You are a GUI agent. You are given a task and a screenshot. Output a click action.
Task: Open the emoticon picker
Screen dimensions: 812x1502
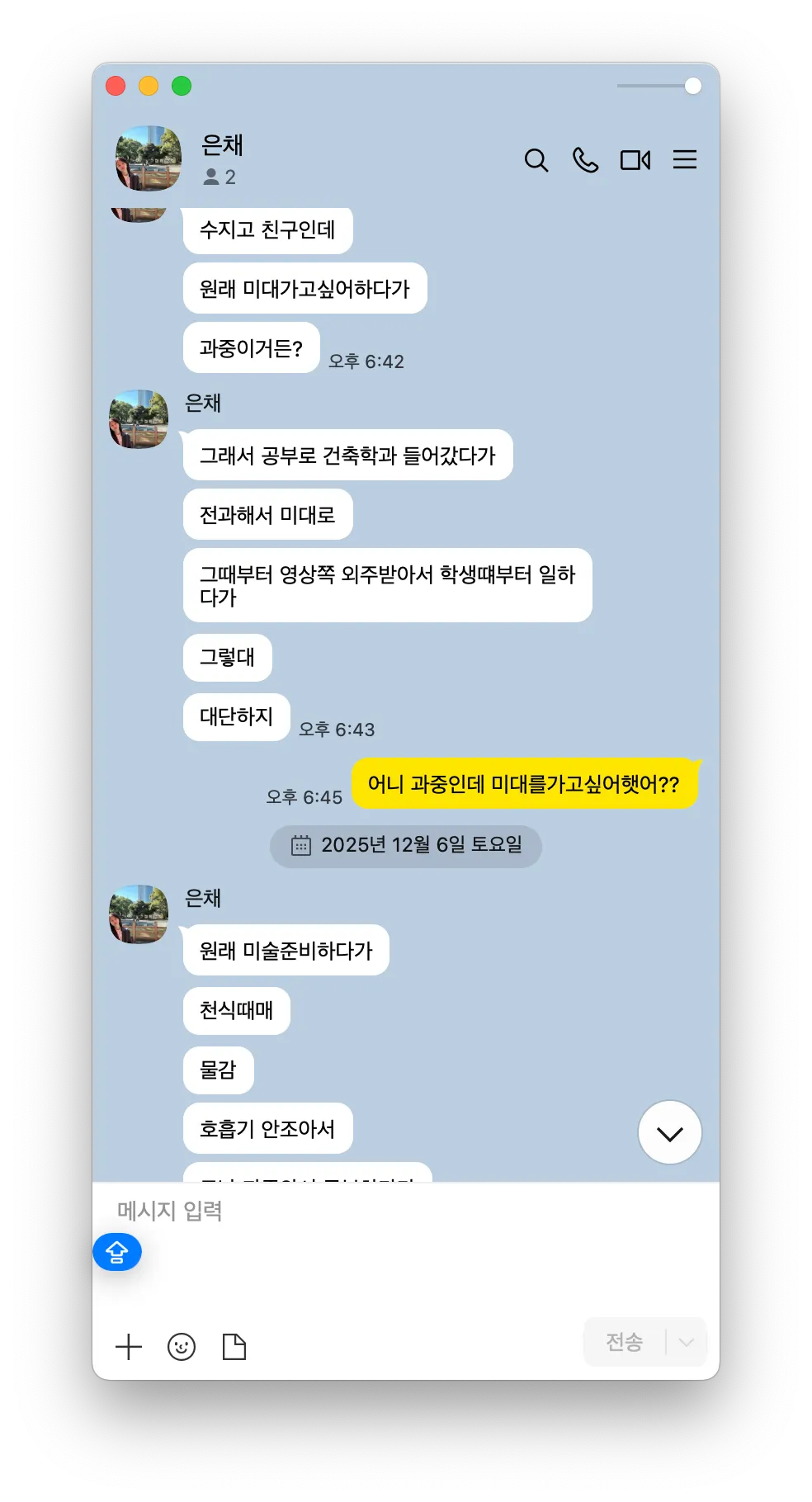click(x=182, y=1347)
